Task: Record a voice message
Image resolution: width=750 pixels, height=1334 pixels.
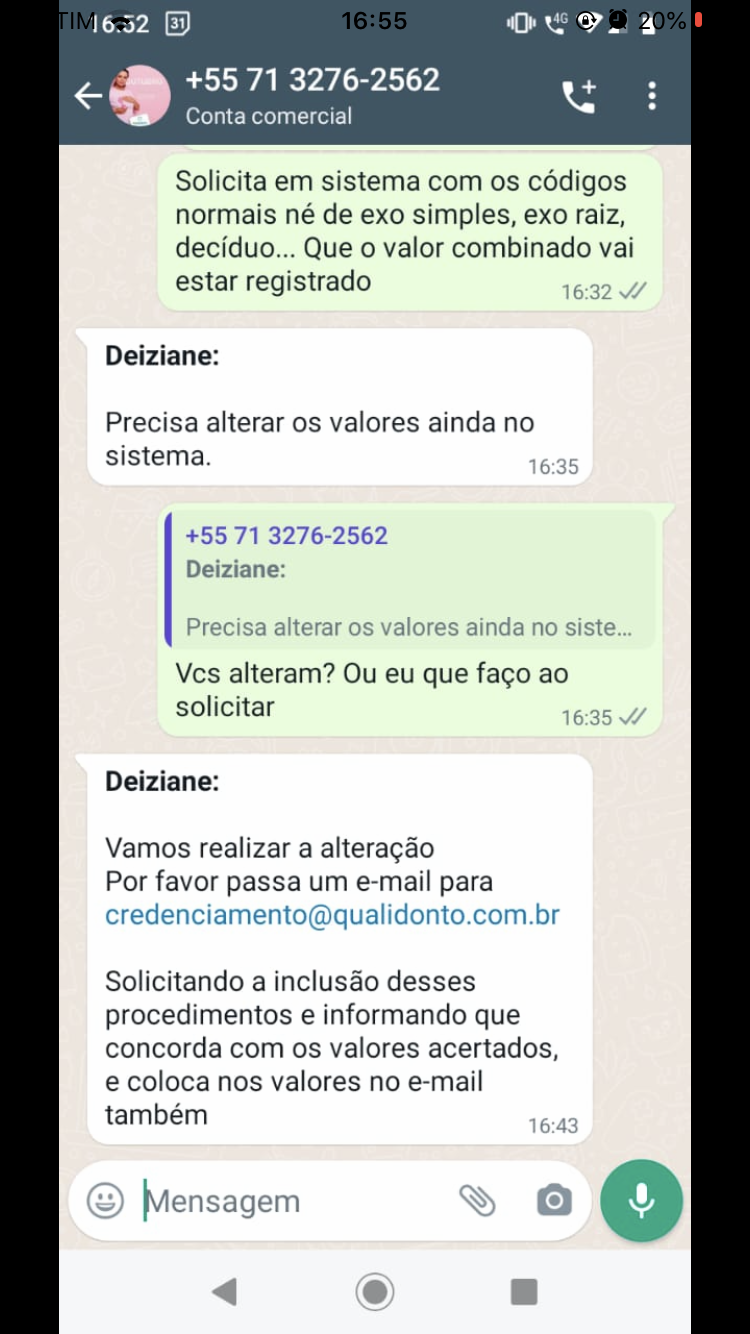Action: (641, 1200)
